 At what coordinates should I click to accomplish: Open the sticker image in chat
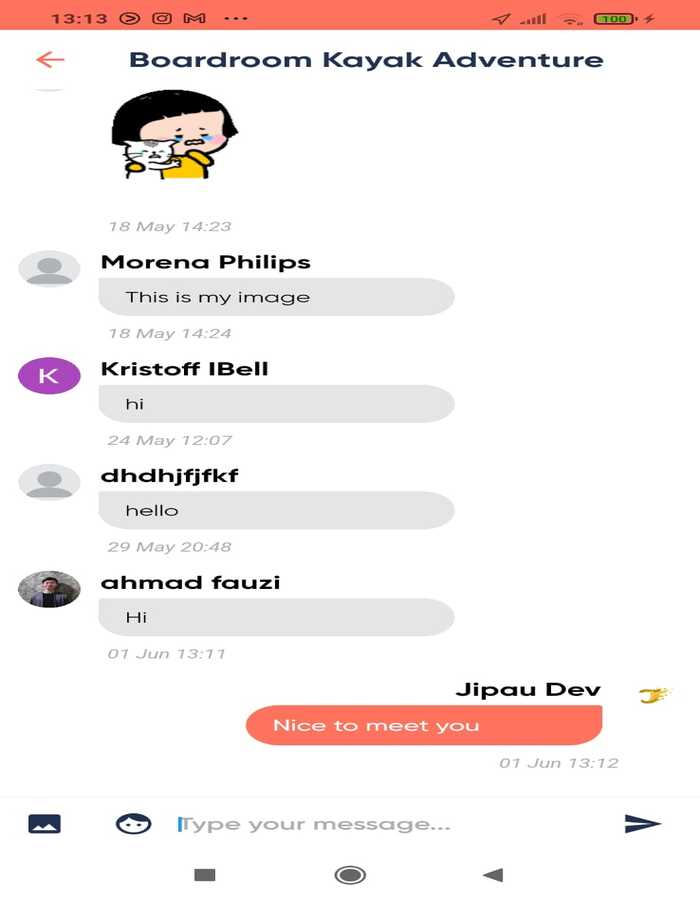174,135
